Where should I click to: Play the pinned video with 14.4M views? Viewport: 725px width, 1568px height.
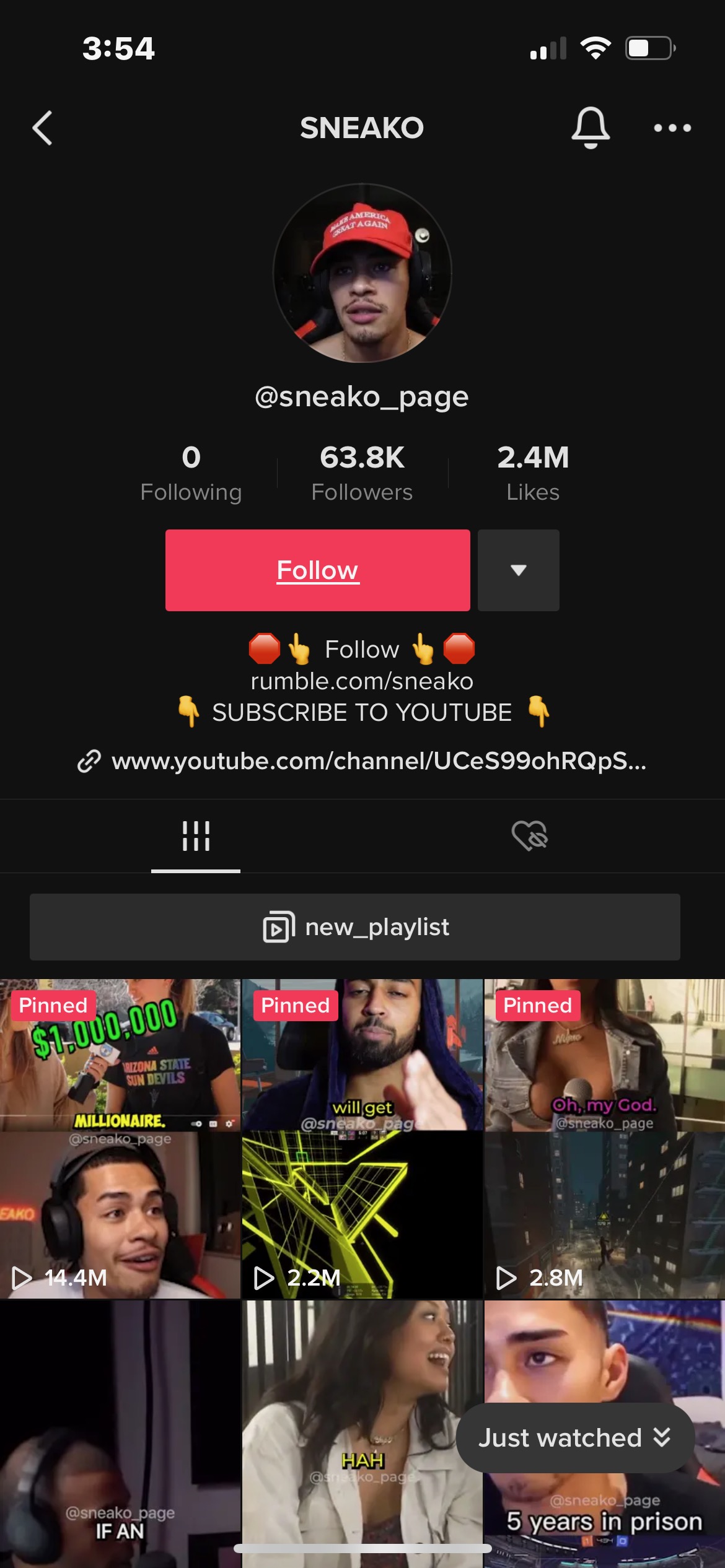pyautogui.click(x=120, y=1139)
